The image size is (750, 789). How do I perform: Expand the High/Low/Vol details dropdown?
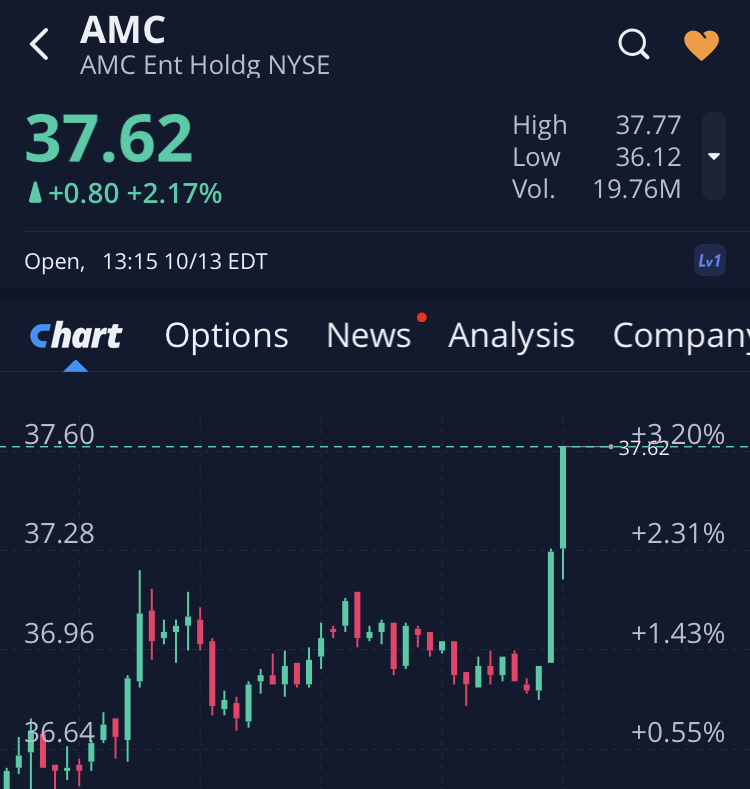coord(713,157)
